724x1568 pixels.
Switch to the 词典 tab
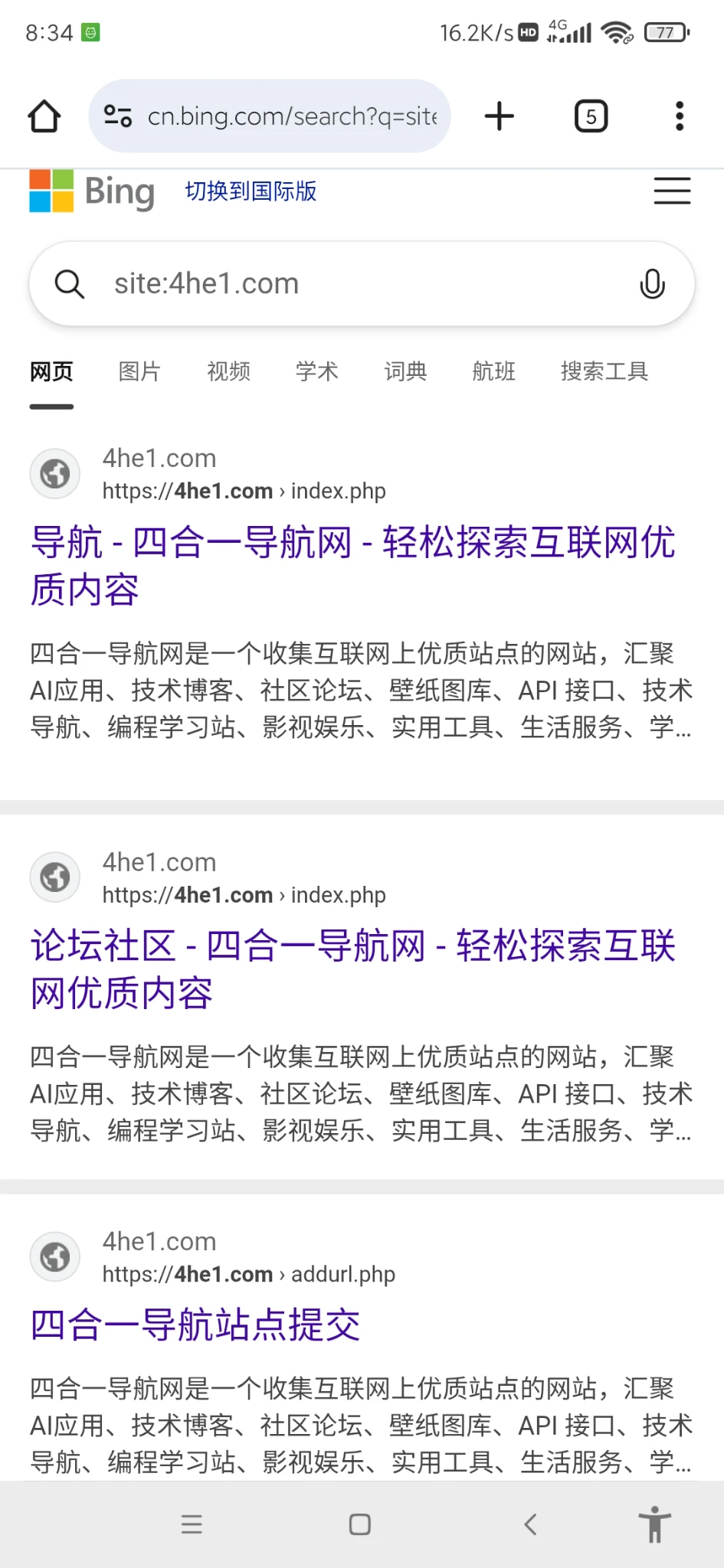(x=405, y=371)
